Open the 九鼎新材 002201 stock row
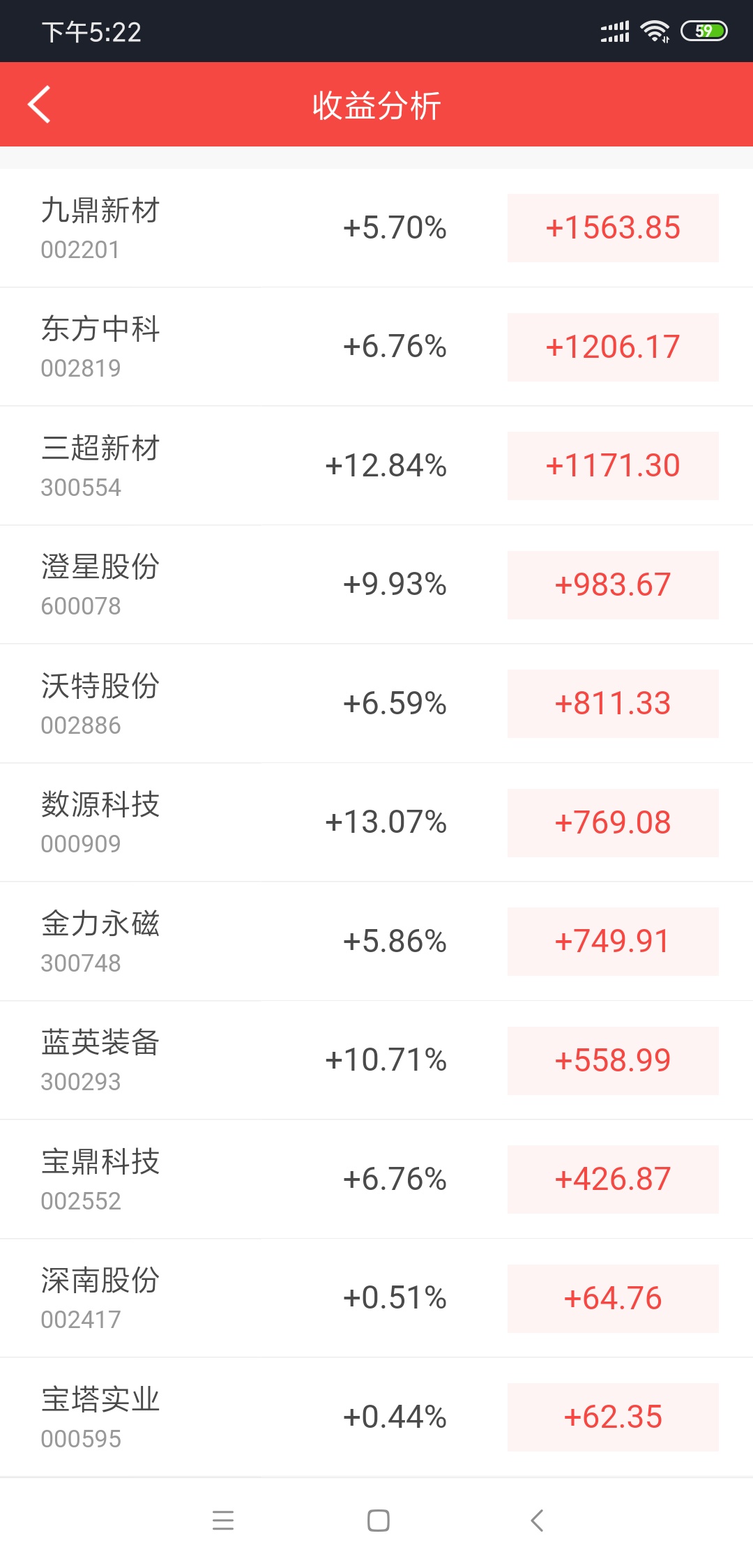753x1568 pixels. tap(376, 227)
